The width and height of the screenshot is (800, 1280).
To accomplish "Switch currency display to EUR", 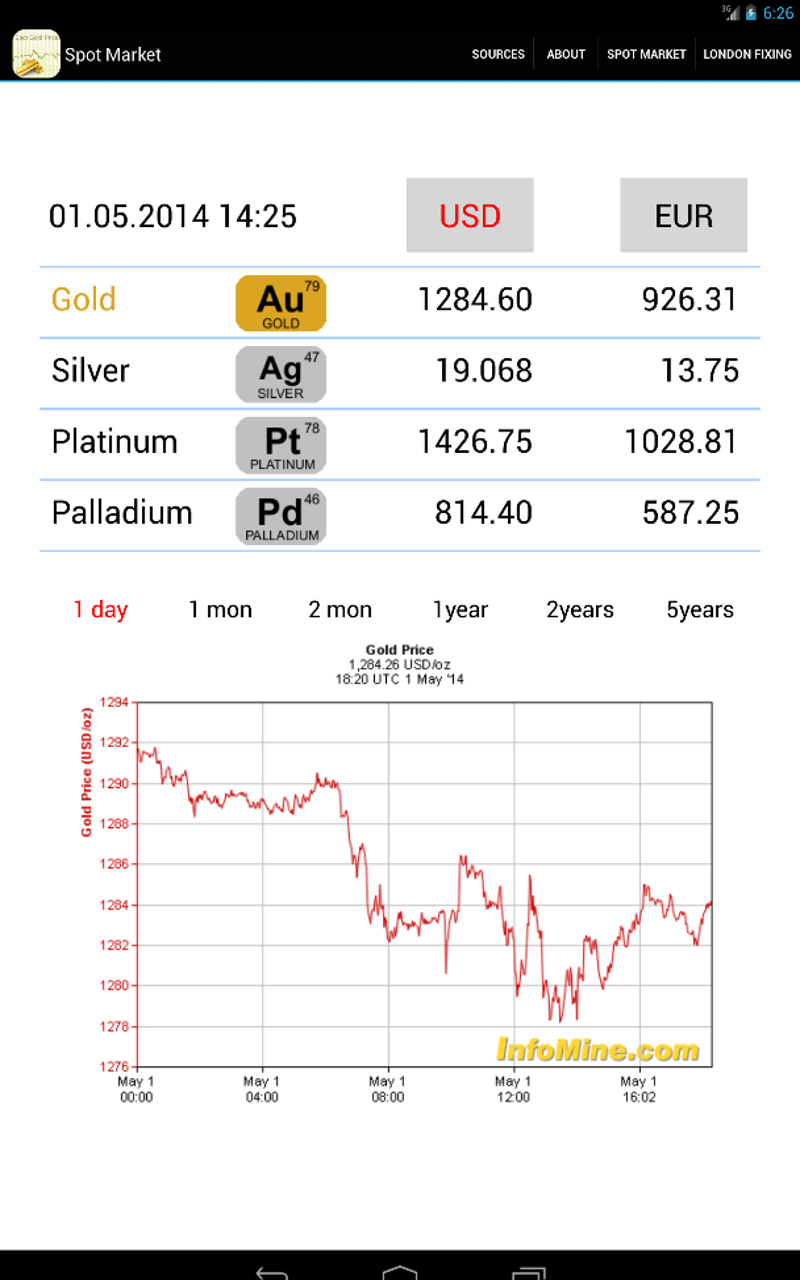I will 683,214.
